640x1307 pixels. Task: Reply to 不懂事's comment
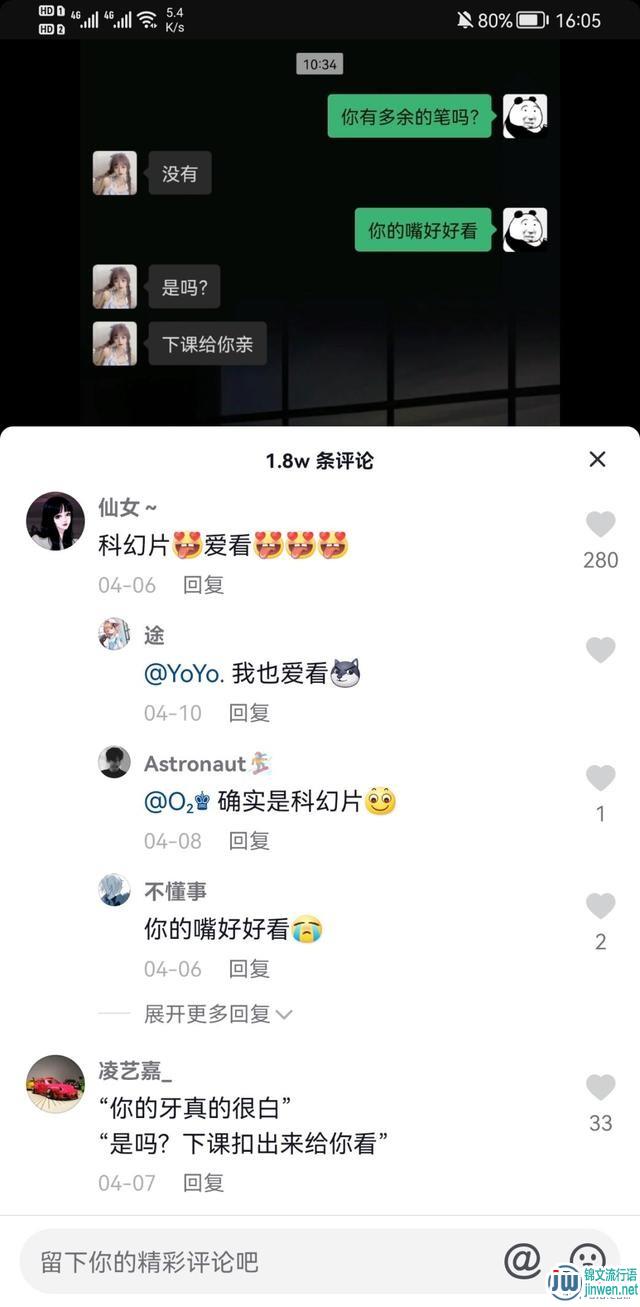(249, 969)
